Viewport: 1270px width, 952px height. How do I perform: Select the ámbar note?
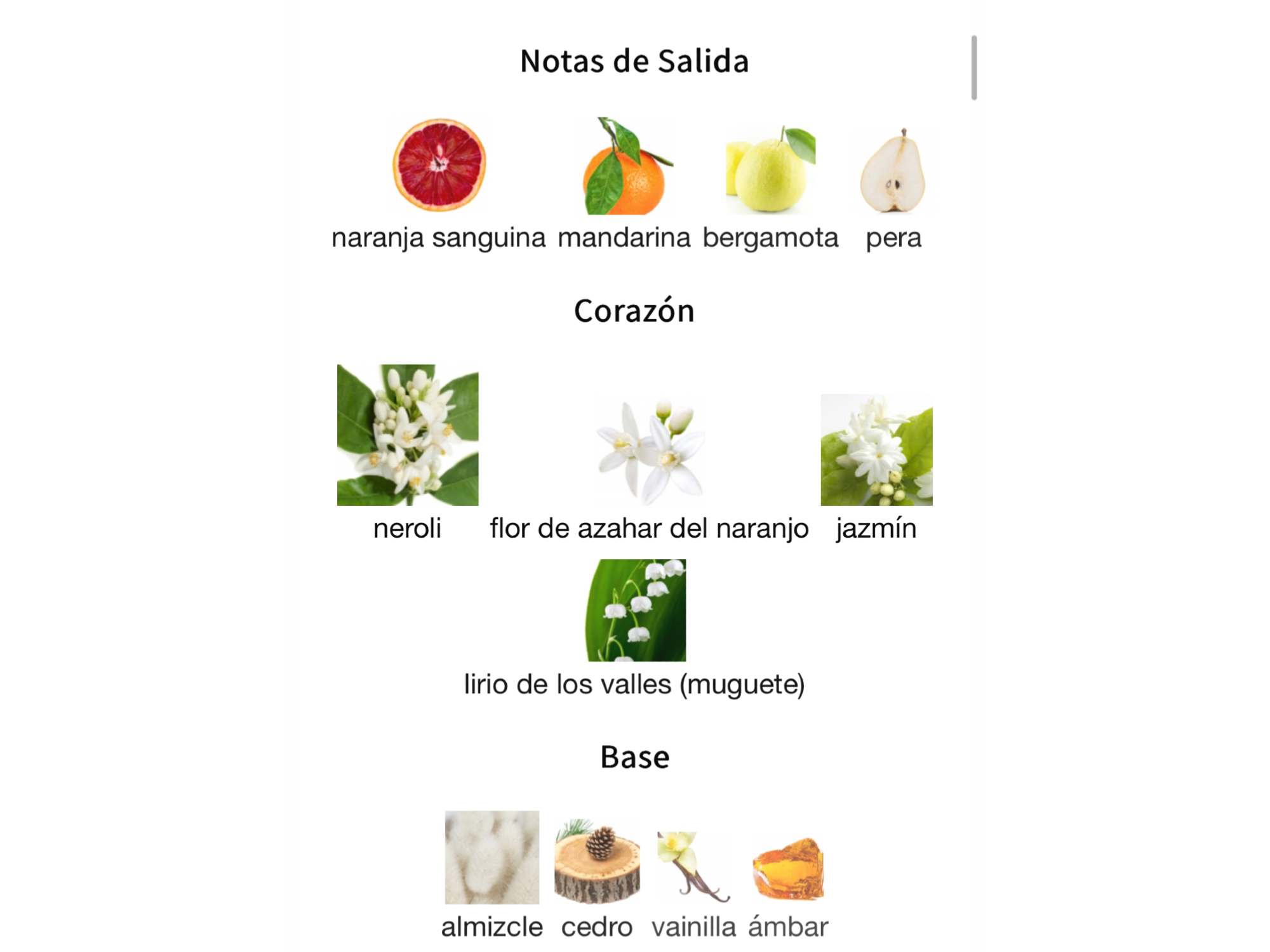[788, 868]
